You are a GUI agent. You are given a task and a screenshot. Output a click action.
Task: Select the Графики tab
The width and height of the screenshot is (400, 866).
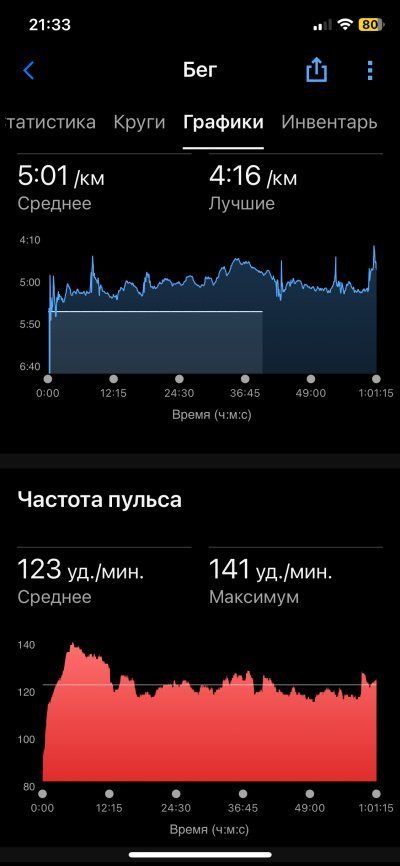223,122
